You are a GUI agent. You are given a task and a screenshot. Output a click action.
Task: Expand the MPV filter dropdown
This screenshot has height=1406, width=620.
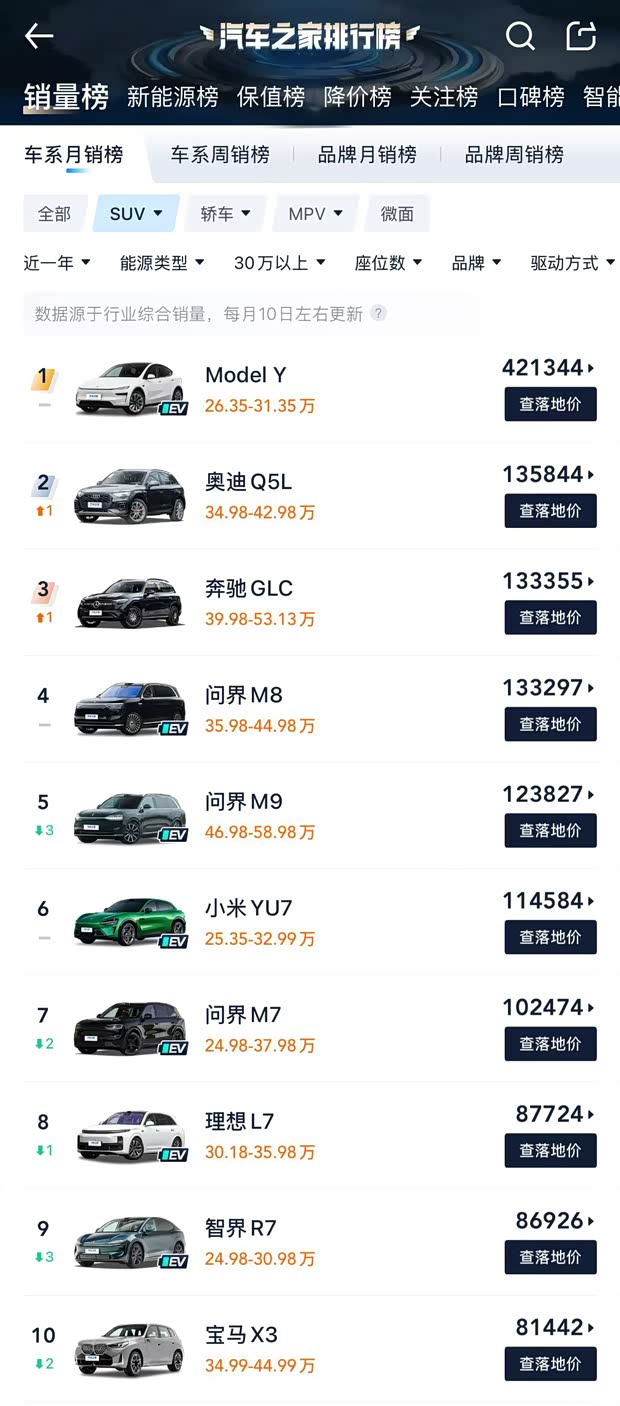click(315, 214)
